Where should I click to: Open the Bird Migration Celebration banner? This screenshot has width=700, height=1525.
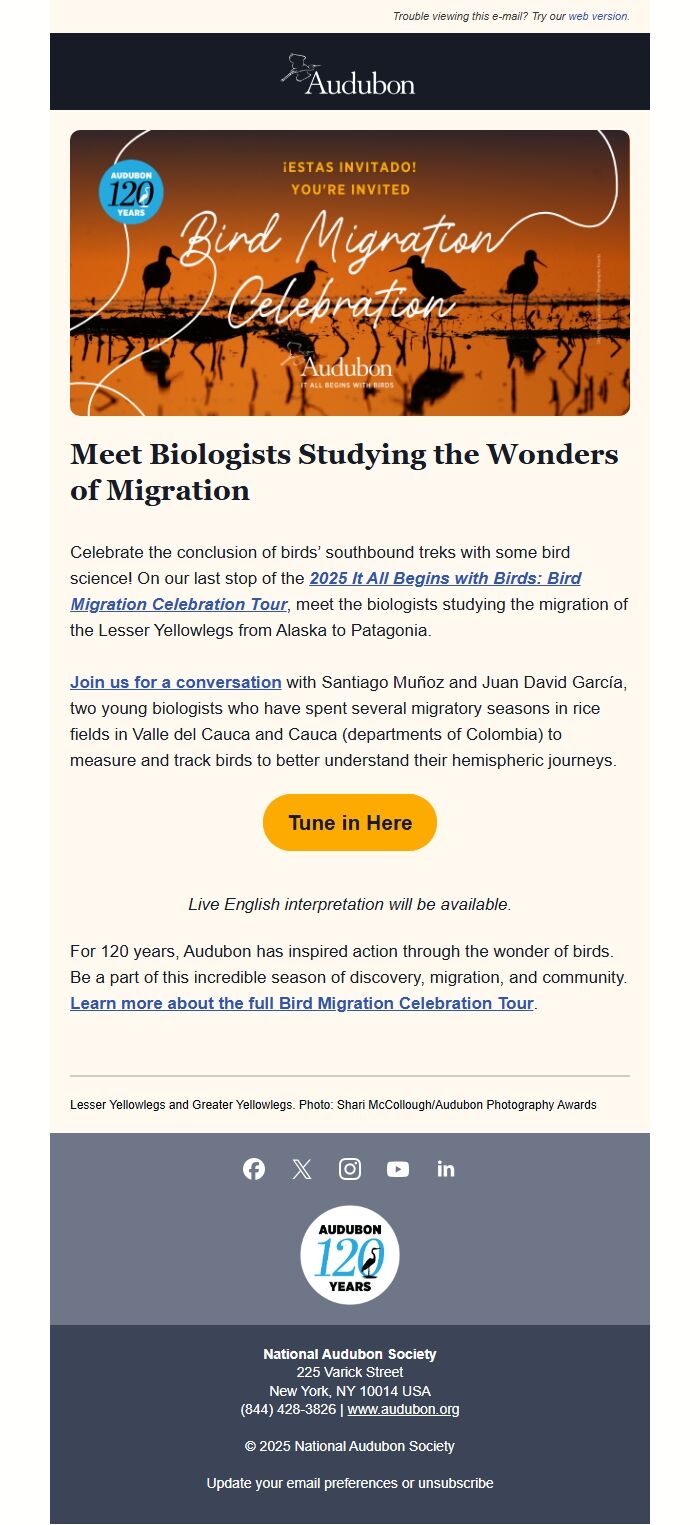(x=350, y=272)
